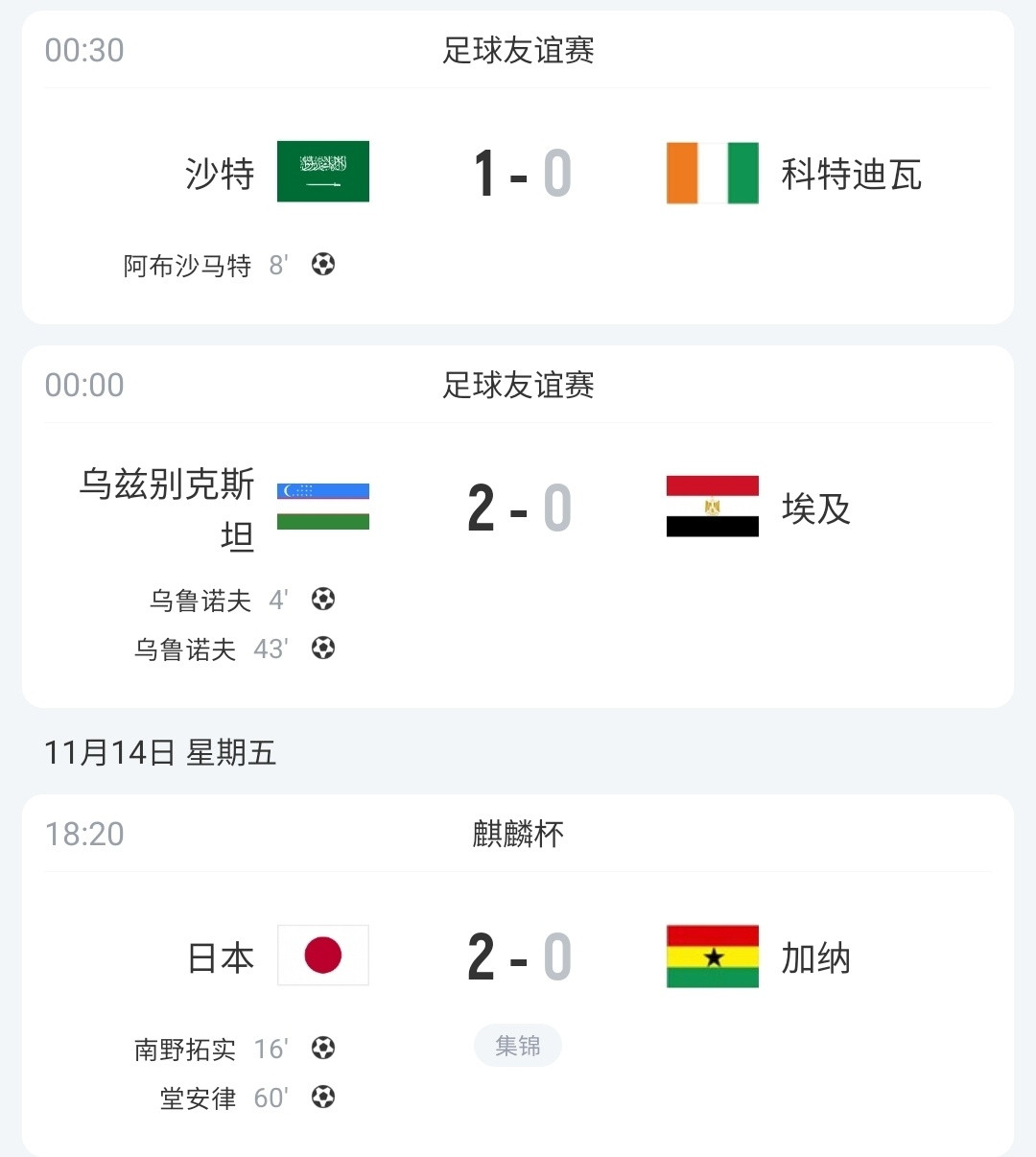The width and height of the screenshot is (1036, 1157).
Task: Open the 集锦 highlights button
Action: 518,1045
